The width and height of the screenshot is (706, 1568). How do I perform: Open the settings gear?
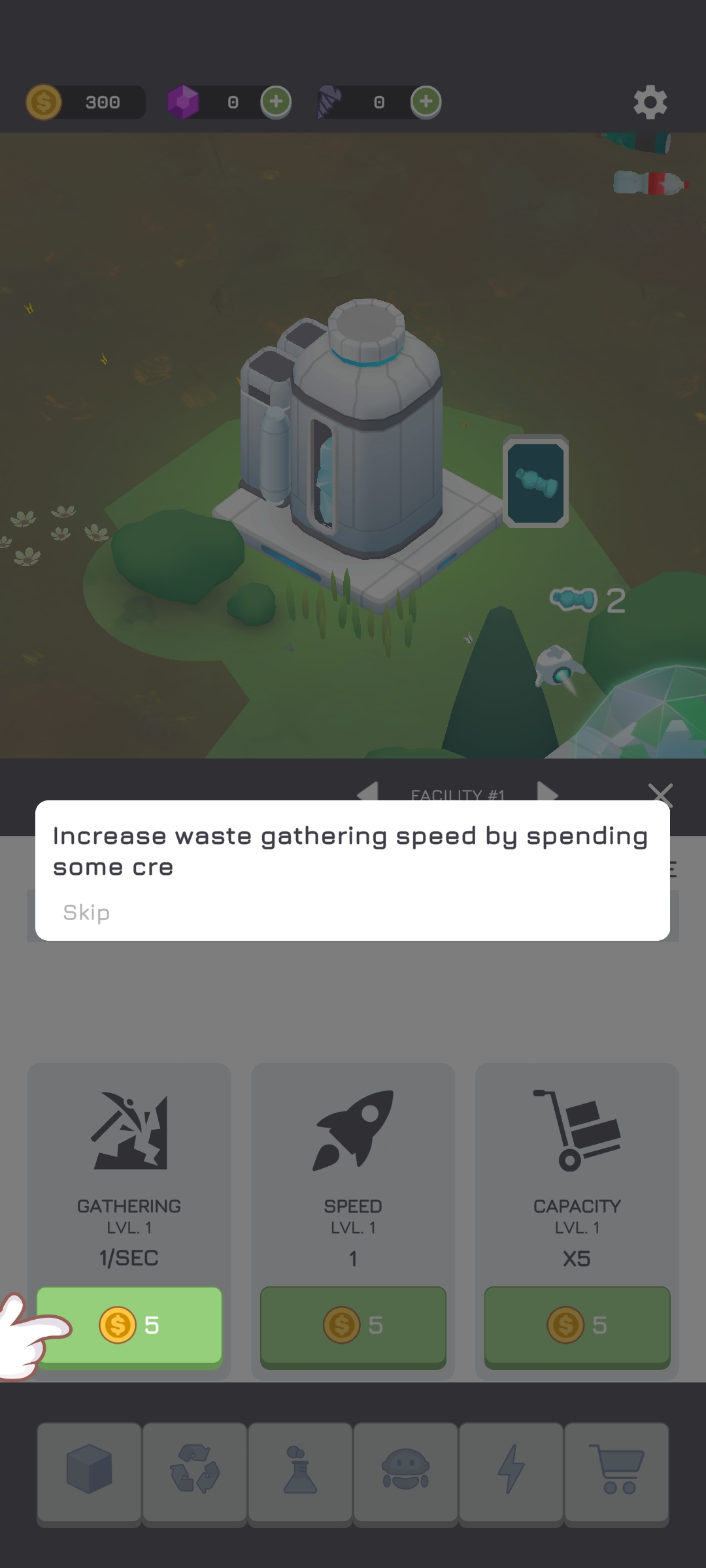click(x=650, y=103)
